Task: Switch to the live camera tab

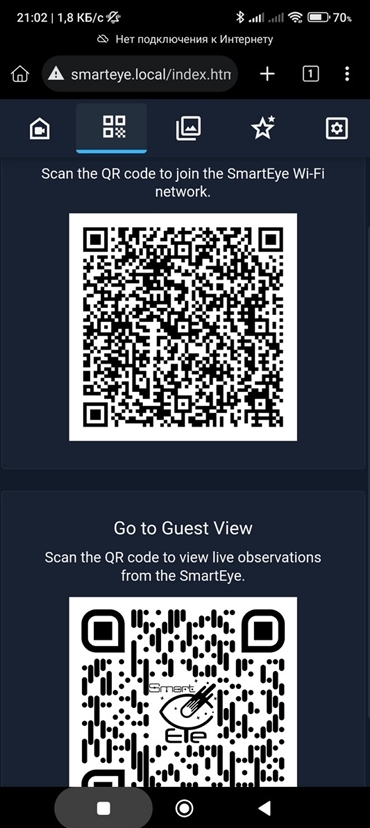Action: click(40, 128)
